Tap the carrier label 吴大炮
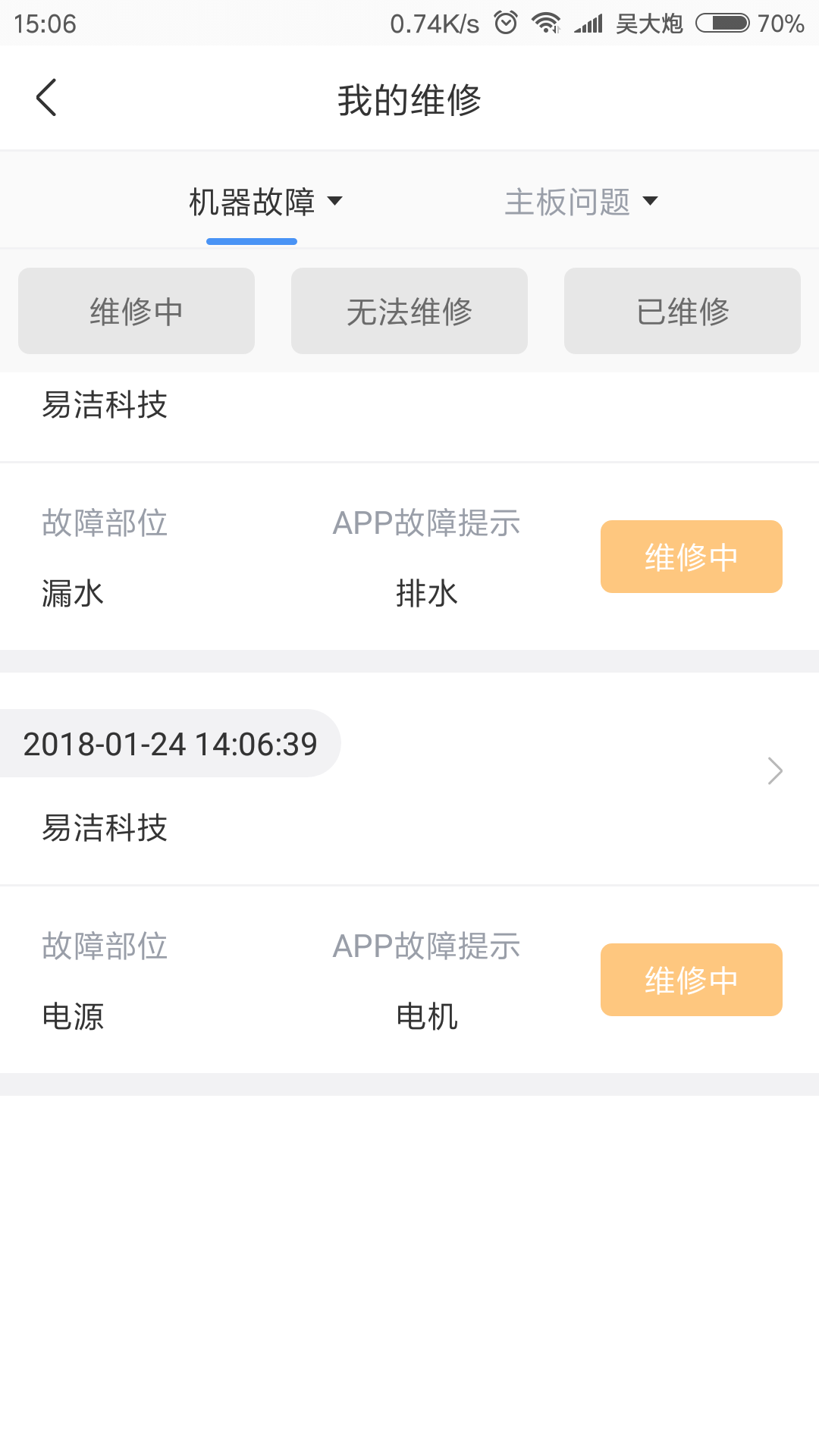 point(648,23)
